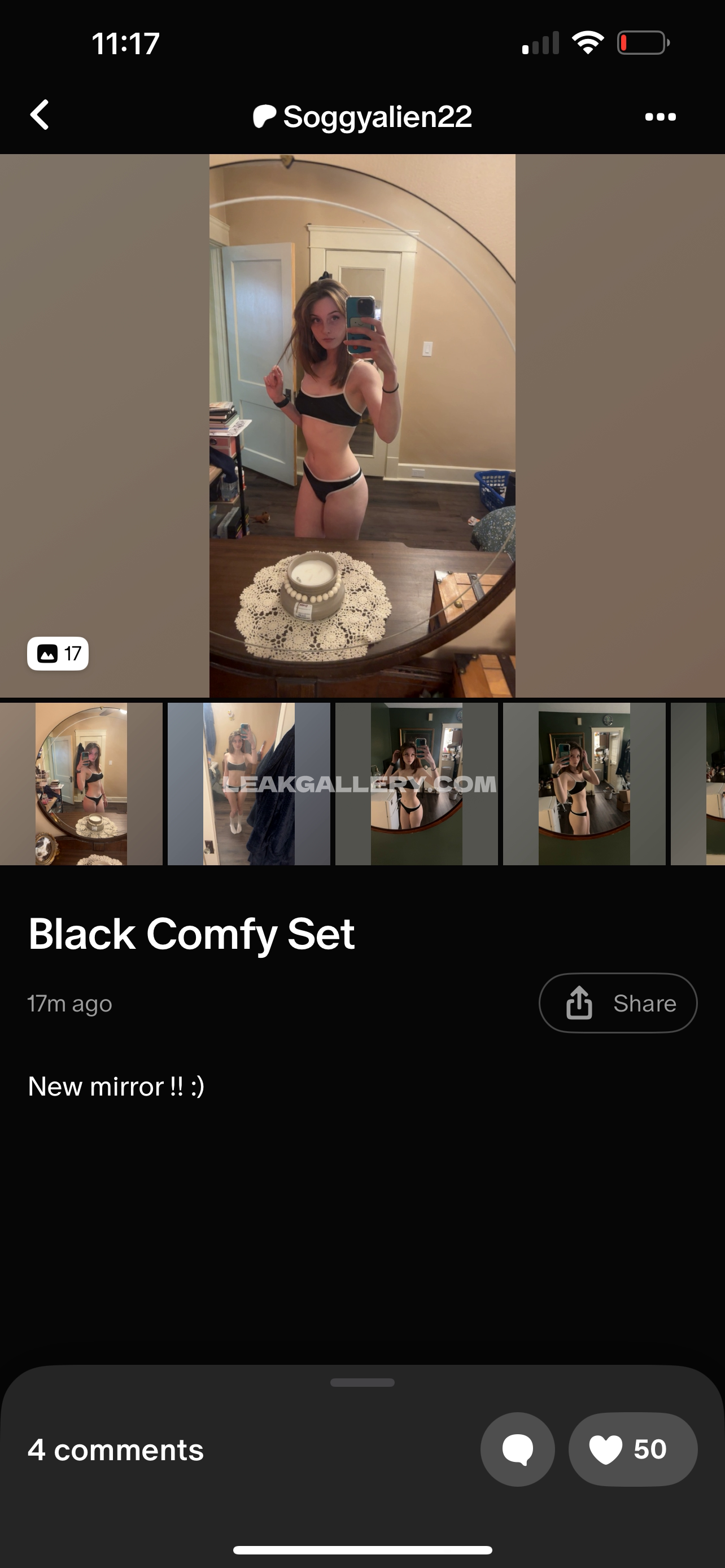Select the second gallery thumbnail
Screen dimensions: 725x1568
pyautogui.click(x=249, y=784)
